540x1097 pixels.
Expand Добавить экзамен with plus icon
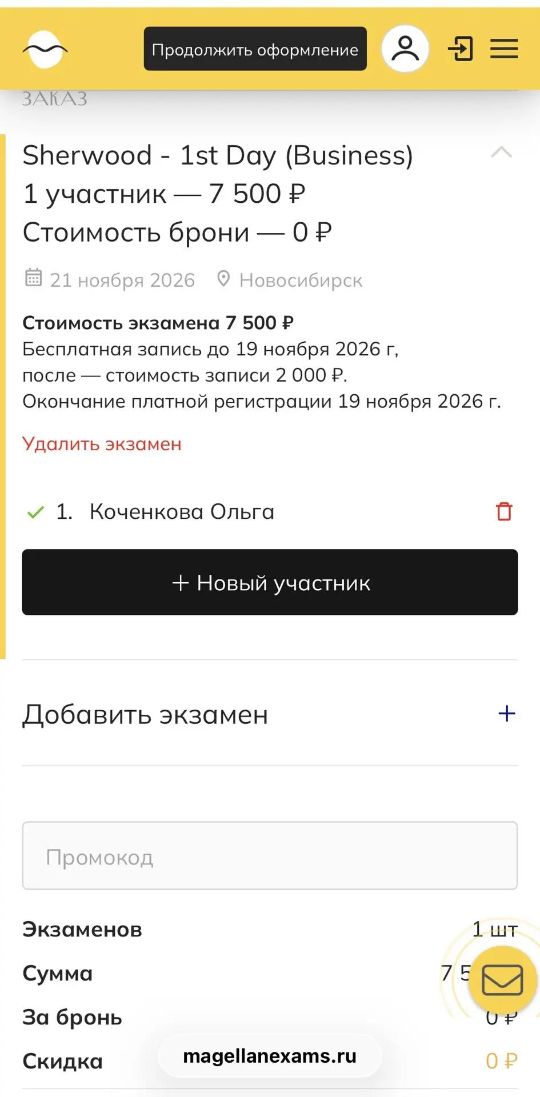pyautogui.click(x=506, y=714)
